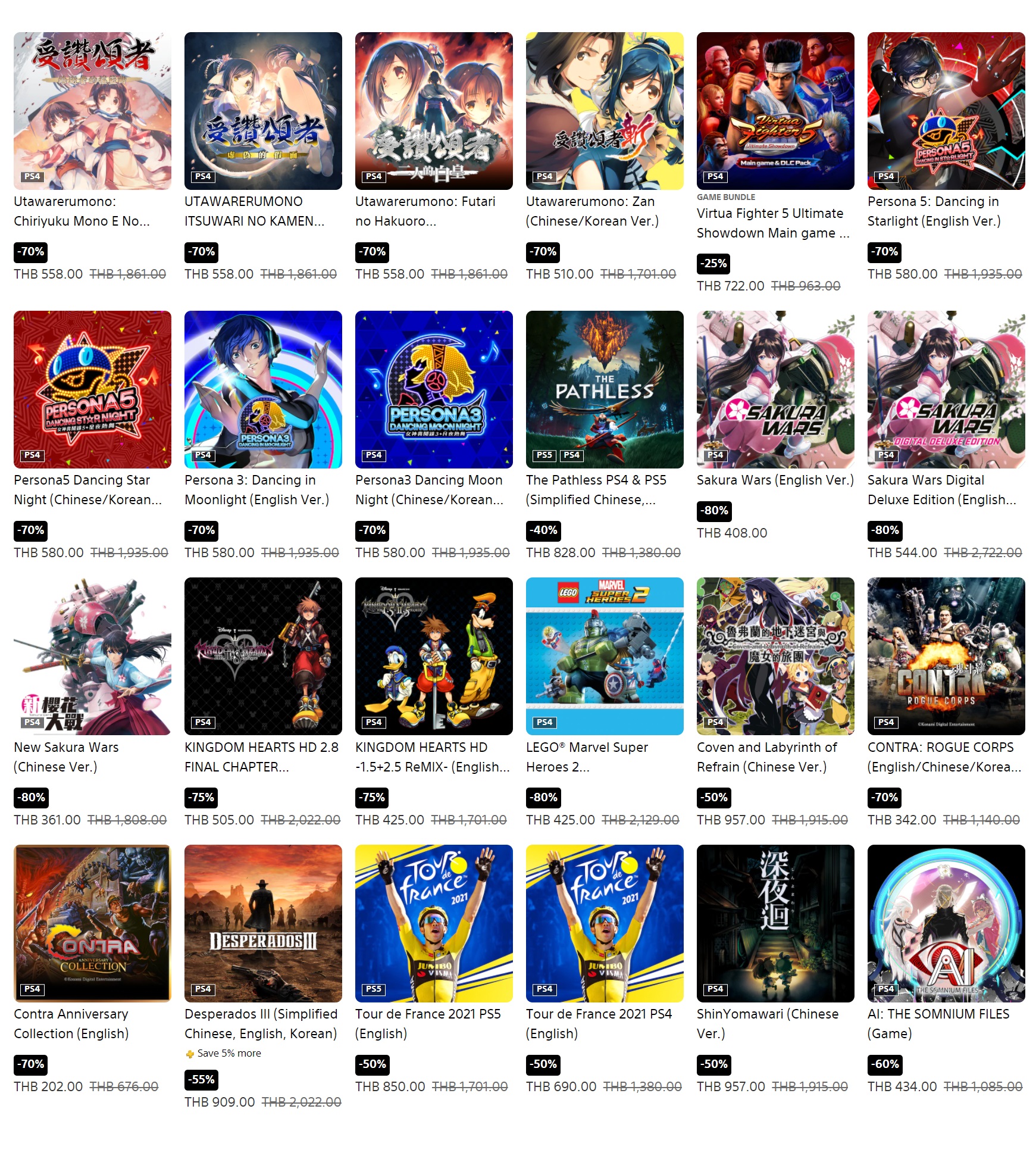Image resolution: width=1036 pixels, height=1162 pixels.
Task: Open Persona 3: Dancing in Moonlight (English Ver.)
Action: point(263,389)
